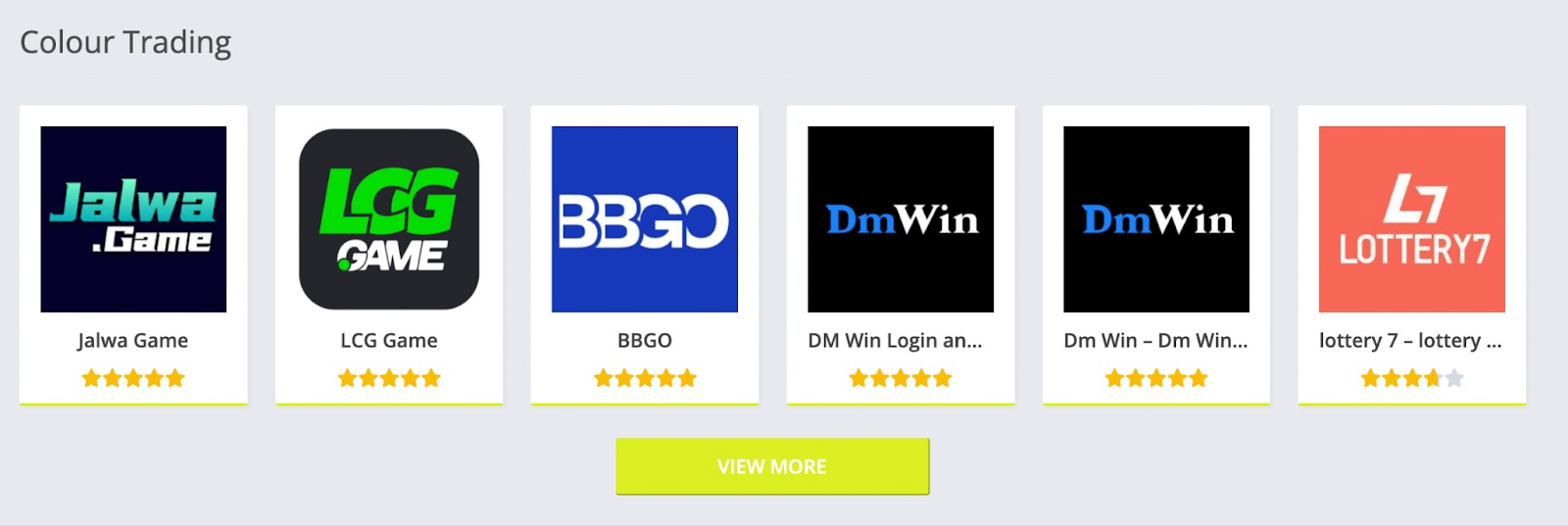The height and width of the screenshot is (526, 1568).
Task: Open the DM Win Login card
Action: (901, 220)
